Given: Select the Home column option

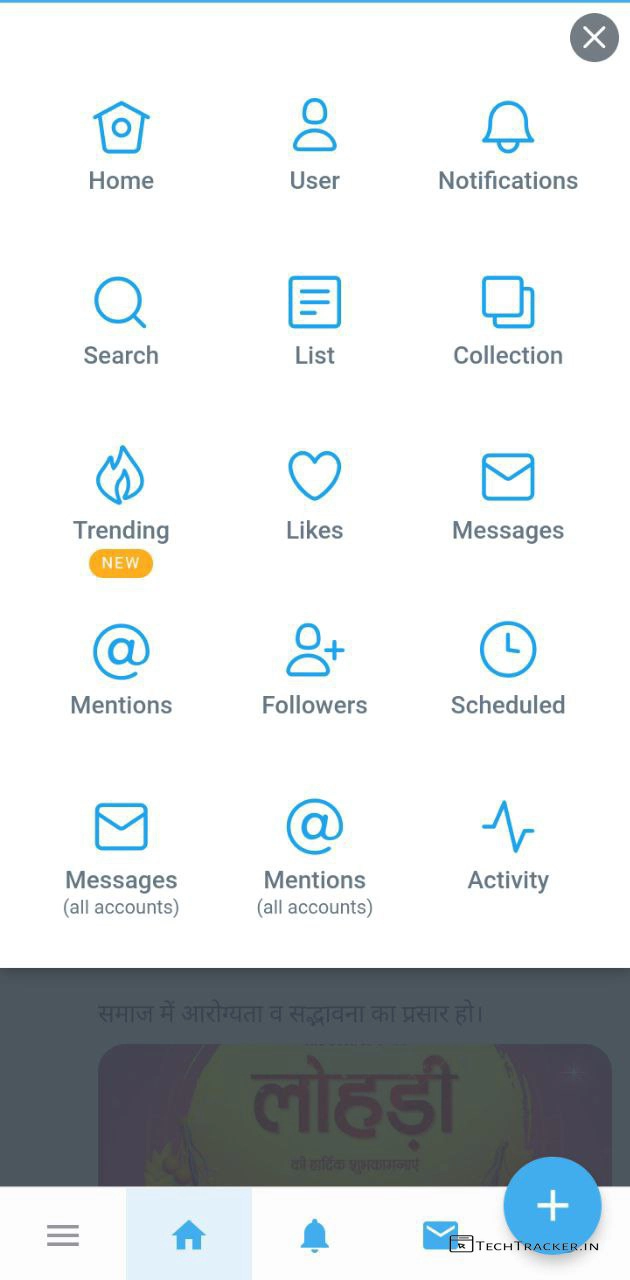Looking at the screenshot, I should [121, 146].
